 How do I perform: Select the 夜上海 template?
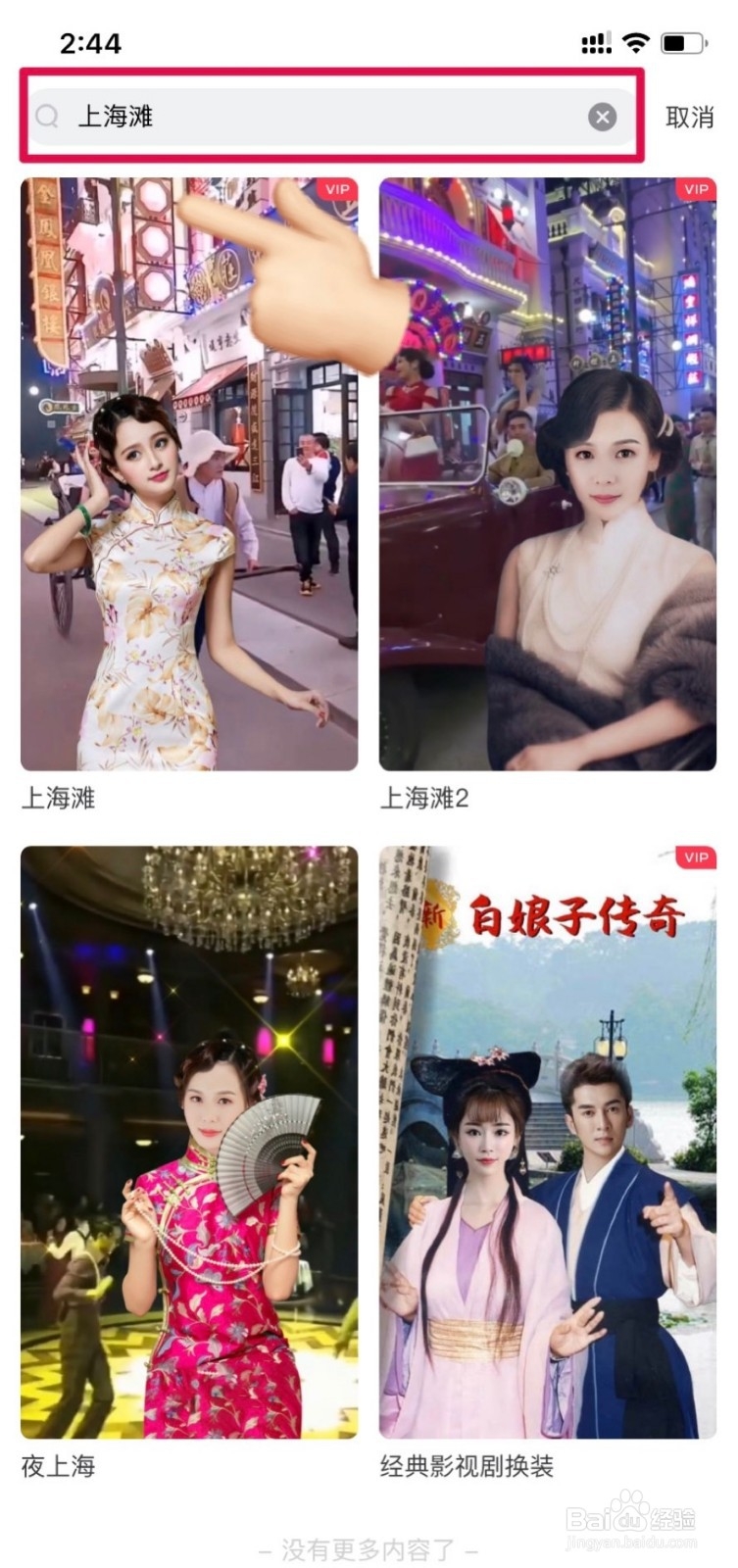pyautogui.click(x=189, y=1142)
